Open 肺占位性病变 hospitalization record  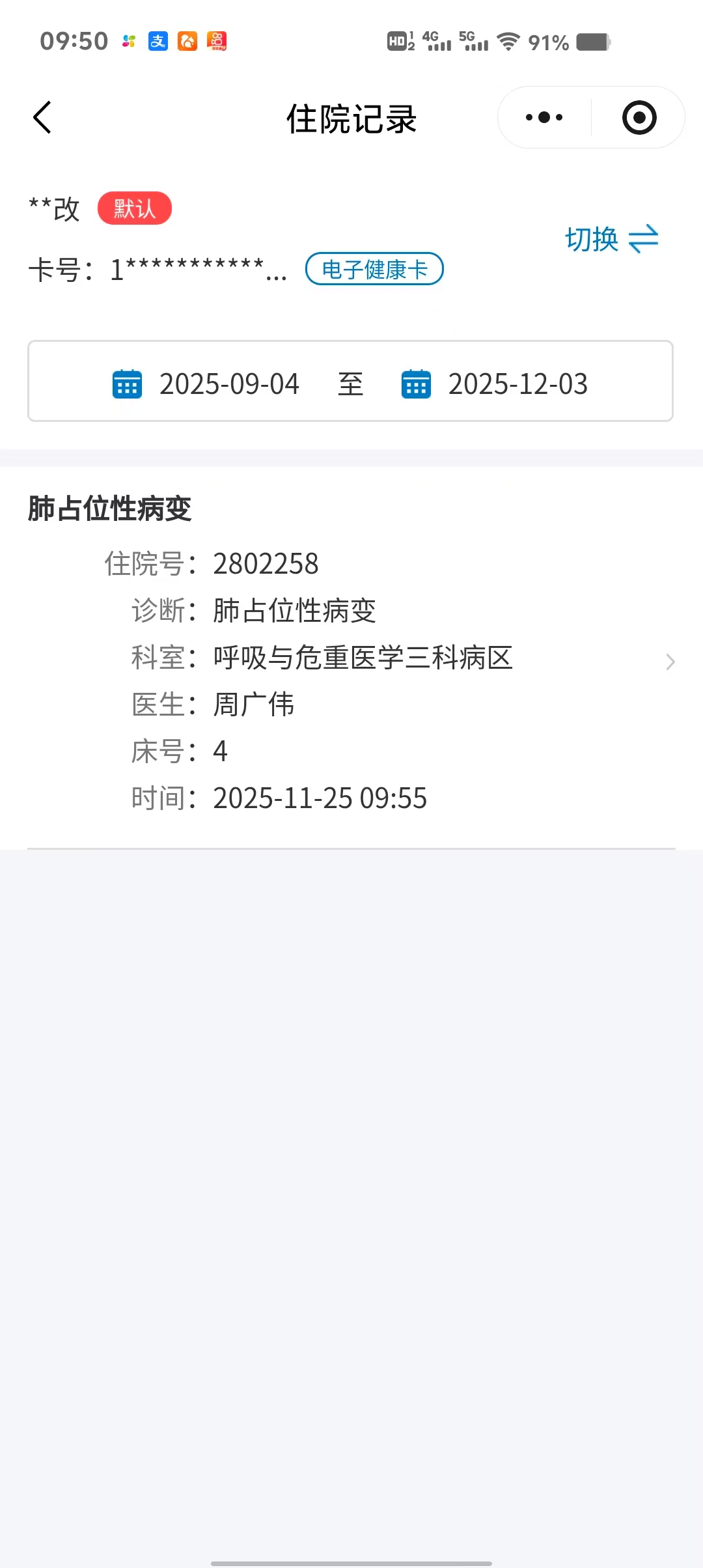tap(351, 658)
